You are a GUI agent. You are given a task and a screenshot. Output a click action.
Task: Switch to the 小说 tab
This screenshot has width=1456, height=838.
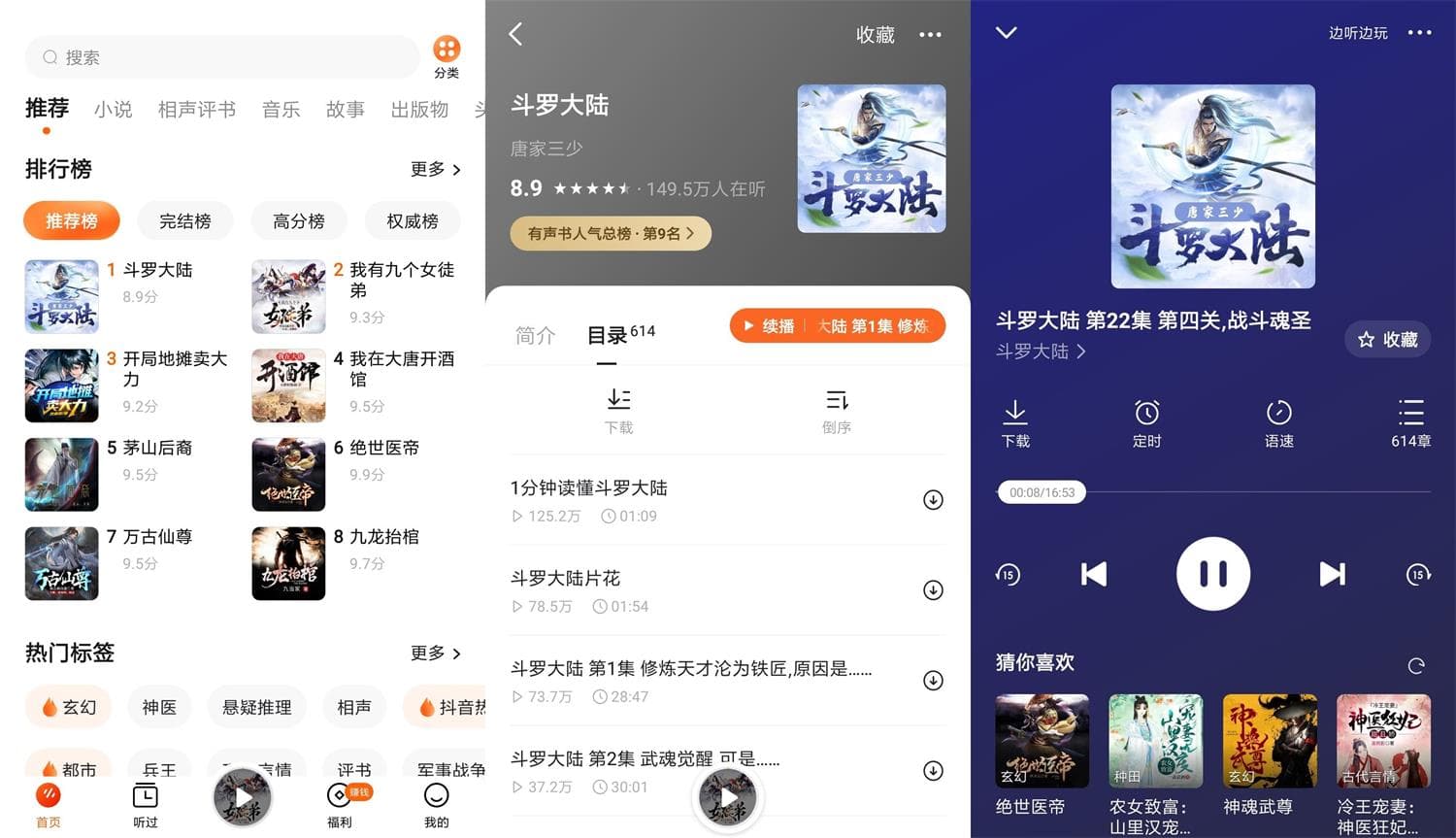[x=114, y=110]
